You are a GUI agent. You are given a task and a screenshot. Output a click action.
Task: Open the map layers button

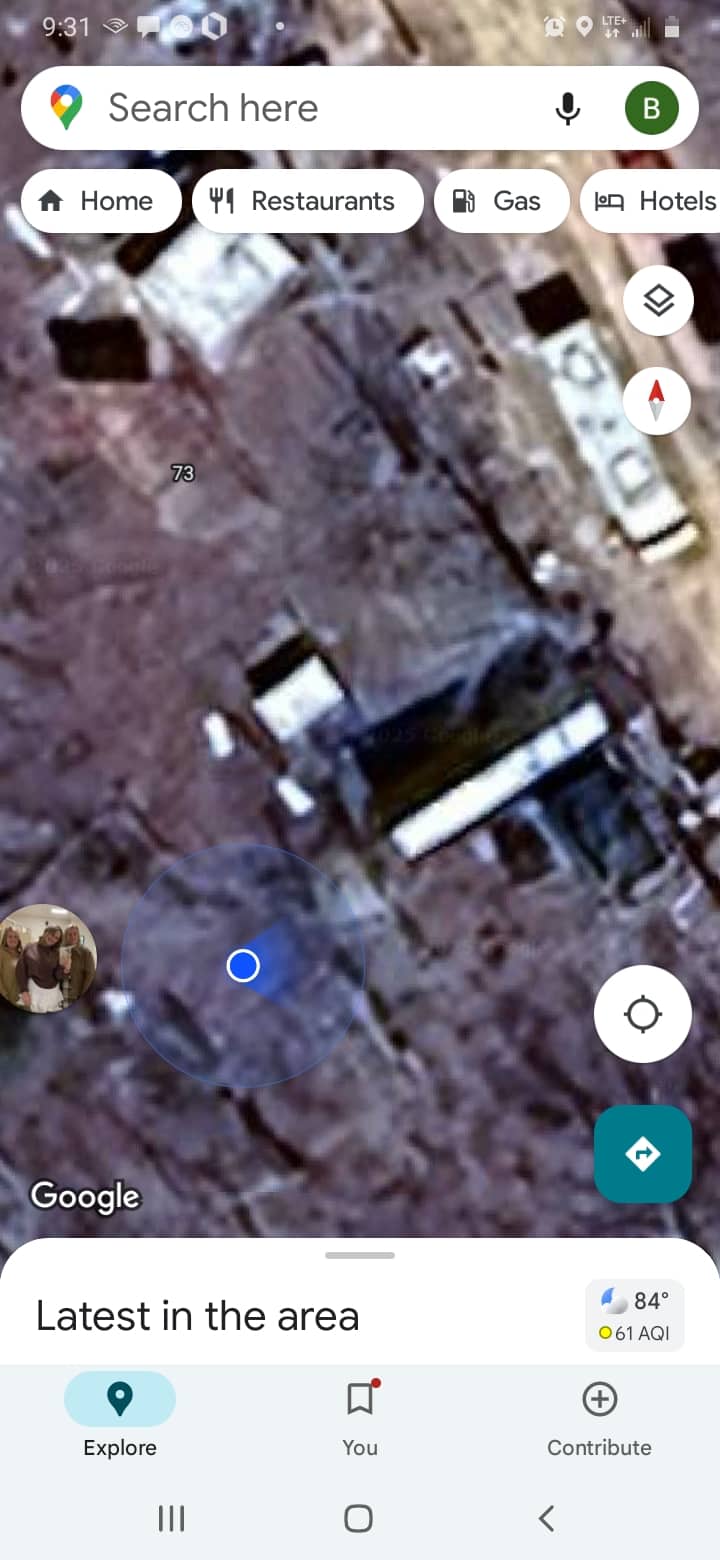click(658, 300)
